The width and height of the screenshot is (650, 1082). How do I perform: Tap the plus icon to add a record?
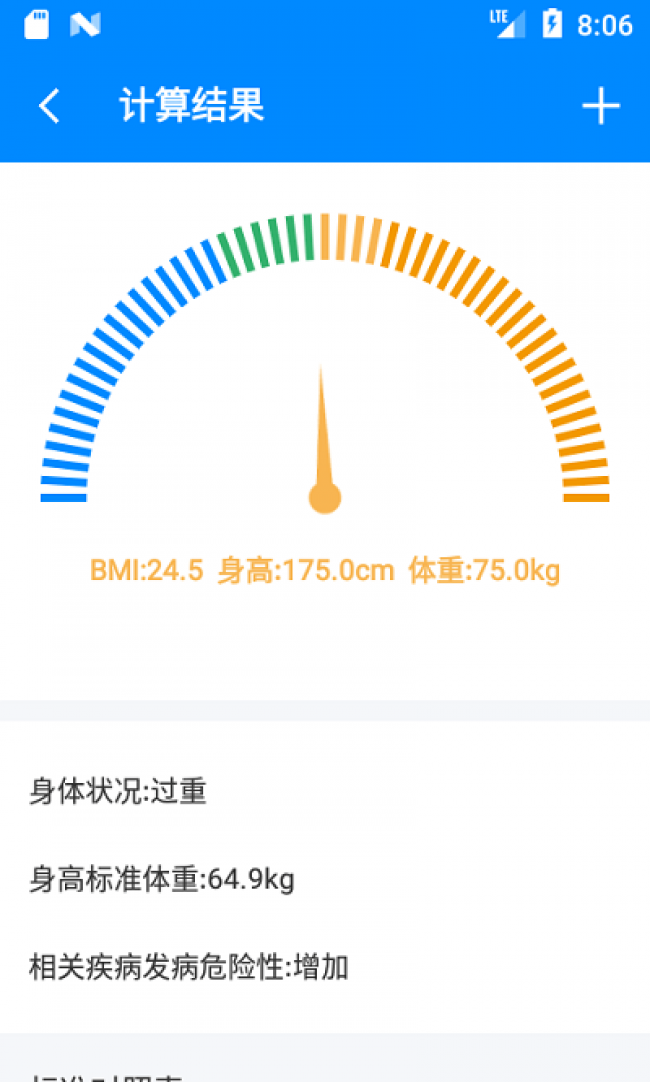pos(600,106)
